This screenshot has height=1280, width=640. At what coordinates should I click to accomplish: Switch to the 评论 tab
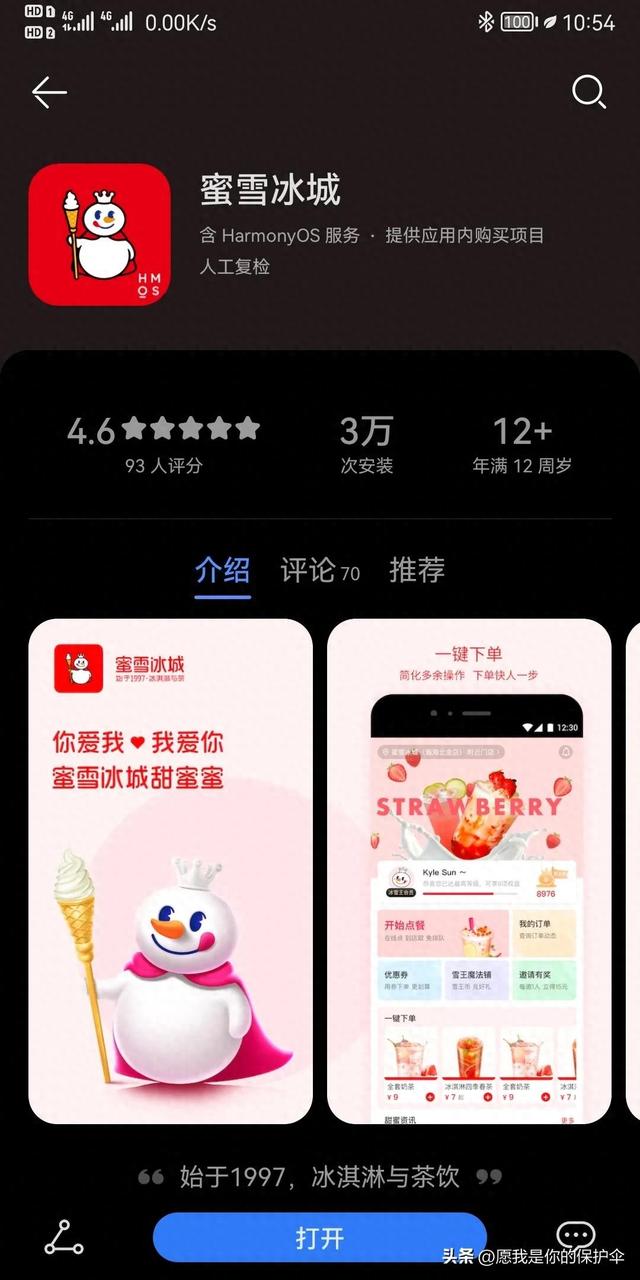319,571
